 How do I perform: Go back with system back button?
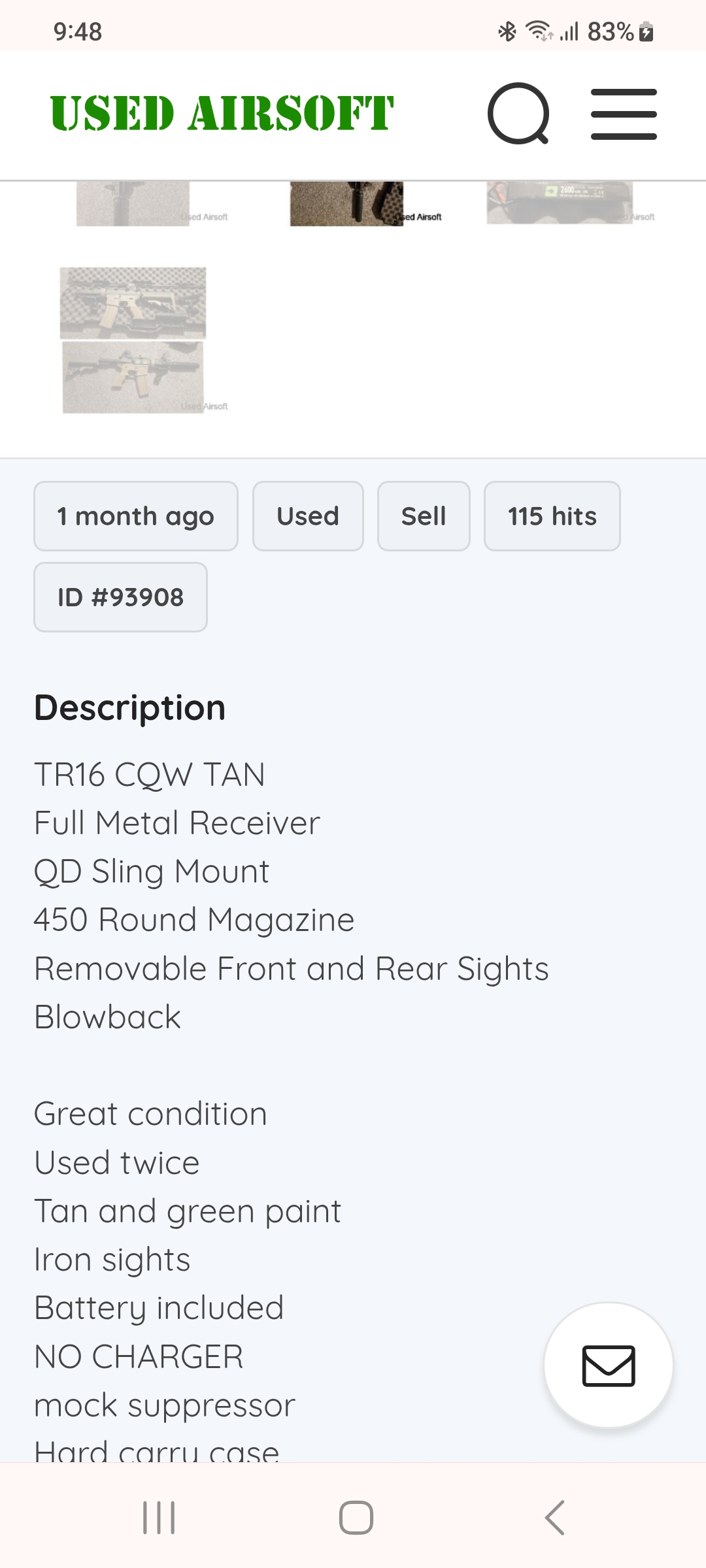pos(554,1517)
